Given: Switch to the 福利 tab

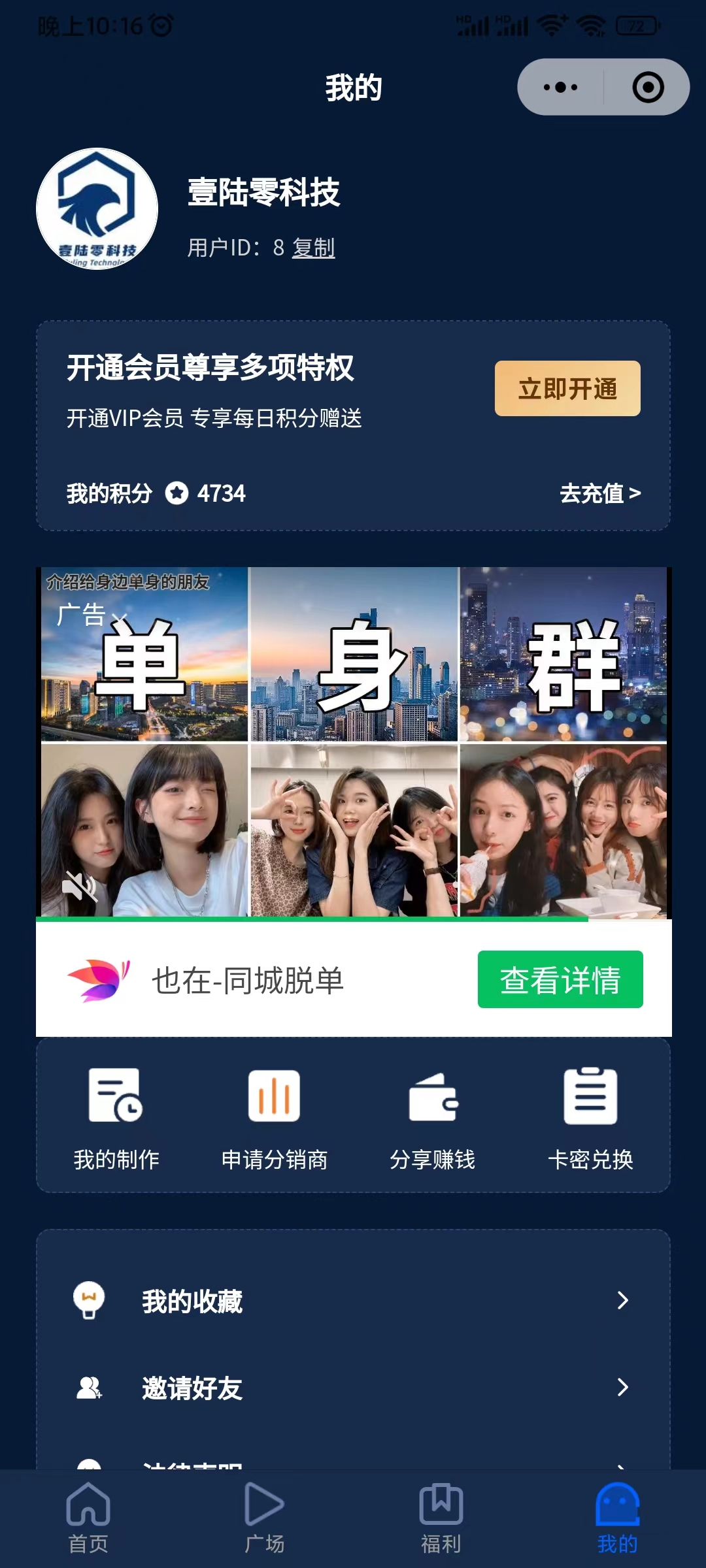Looking at the screenshot, I should (441, 1518).
